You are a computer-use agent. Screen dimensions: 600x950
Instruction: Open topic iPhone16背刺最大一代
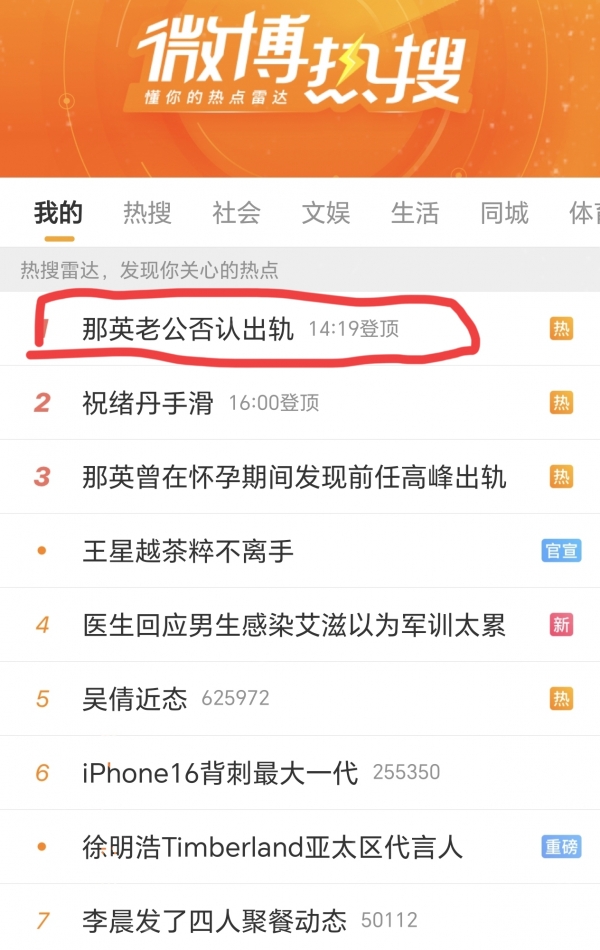point(220,772)
